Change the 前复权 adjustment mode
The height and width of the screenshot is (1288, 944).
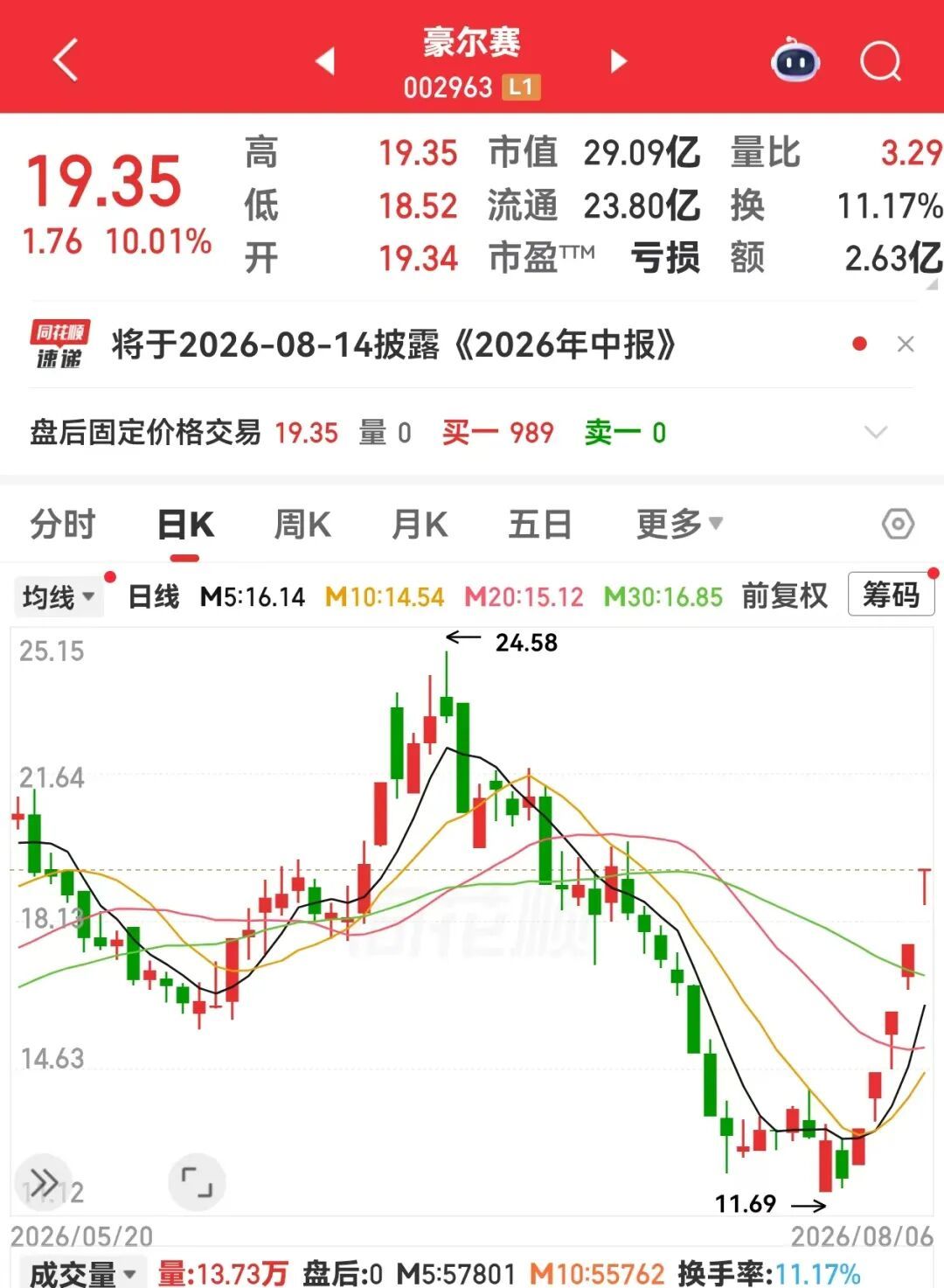(784, 596)
